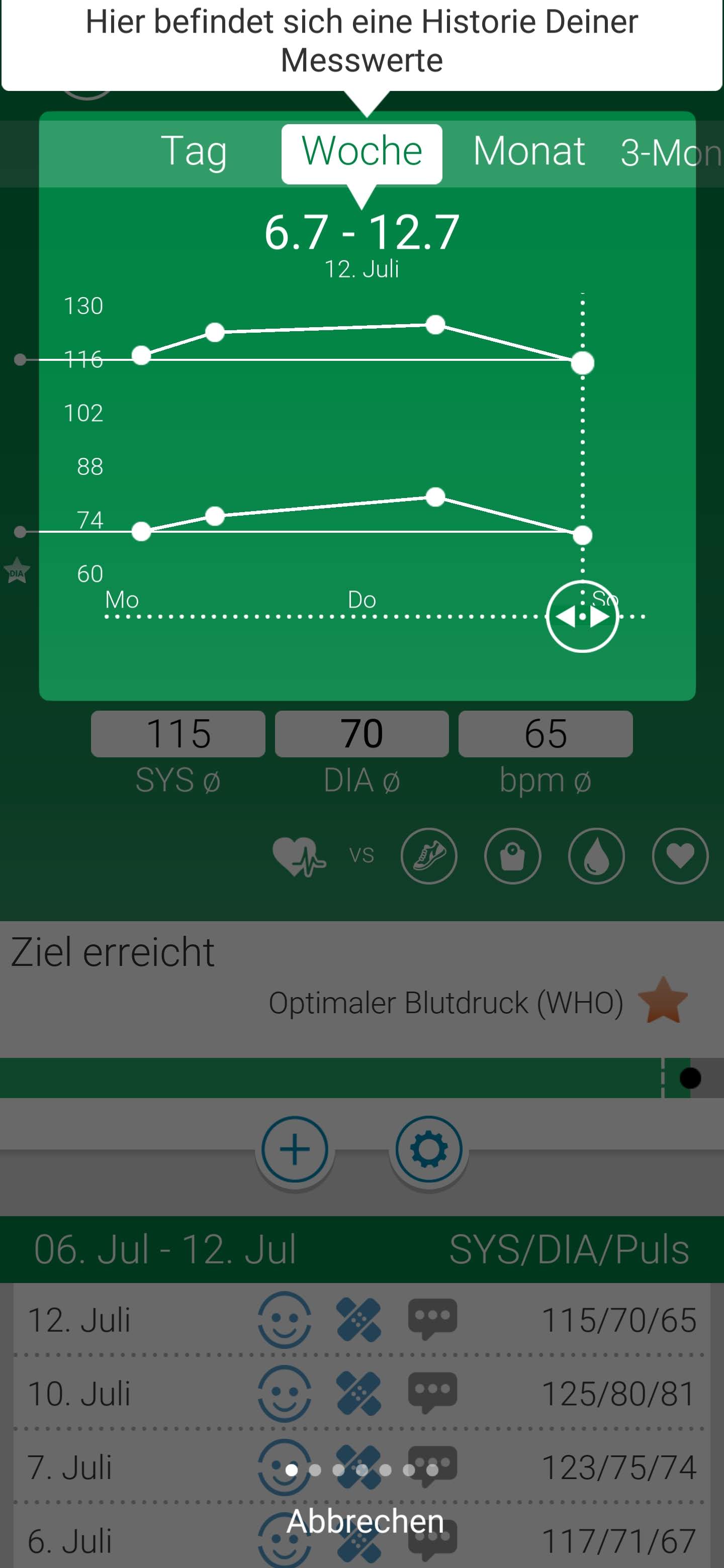Select the Woche tab

click(361, 152)
